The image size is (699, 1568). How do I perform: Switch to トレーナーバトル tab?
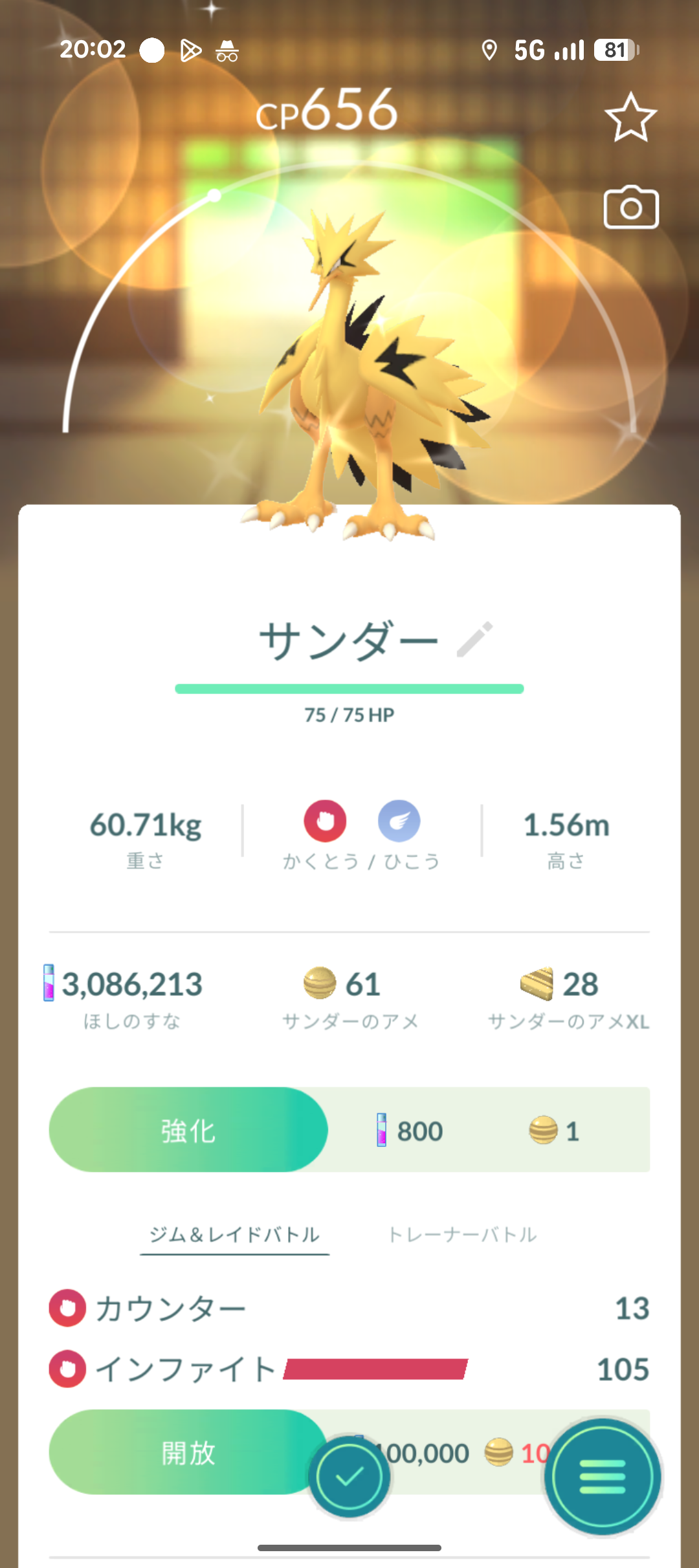tap(462, 1235)
